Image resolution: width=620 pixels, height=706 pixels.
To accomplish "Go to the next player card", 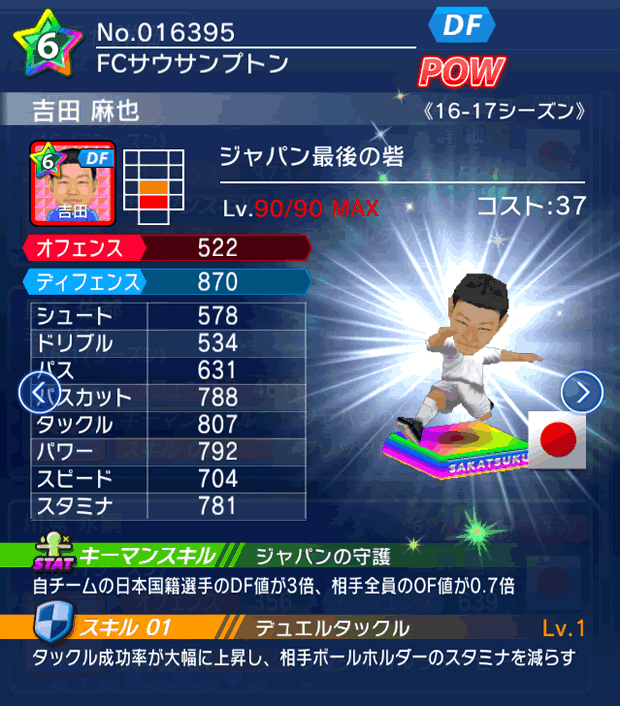I will click(582, 390).
